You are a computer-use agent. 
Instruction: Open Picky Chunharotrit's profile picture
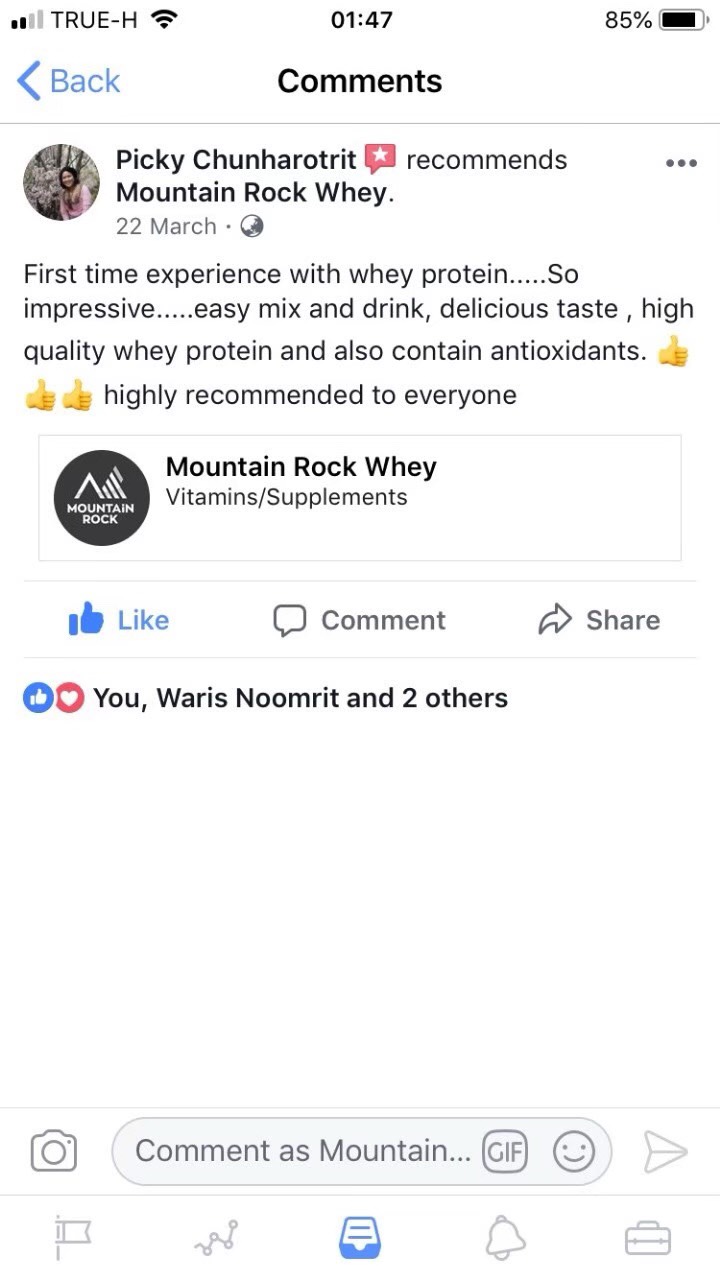pos(62,182)
